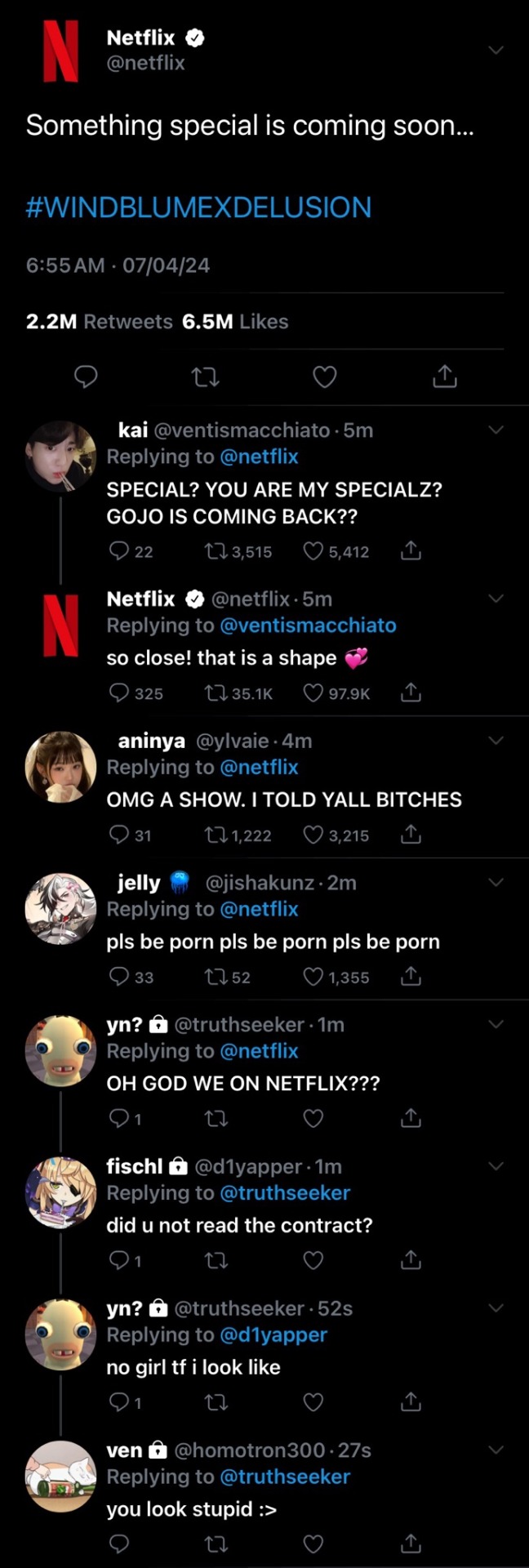Like fischl's reply about the contract

[x=313, y=1260]
